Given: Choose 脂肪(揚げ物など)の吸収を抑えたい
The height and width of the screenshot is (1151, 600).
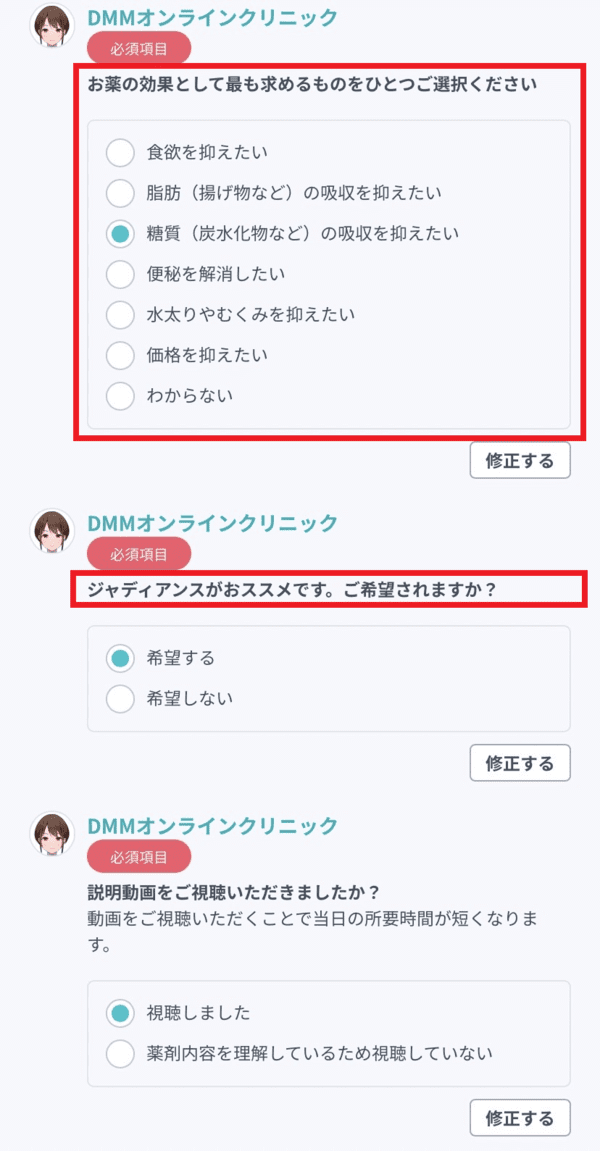Looking at the screenshot, I should tap(120, 192).
